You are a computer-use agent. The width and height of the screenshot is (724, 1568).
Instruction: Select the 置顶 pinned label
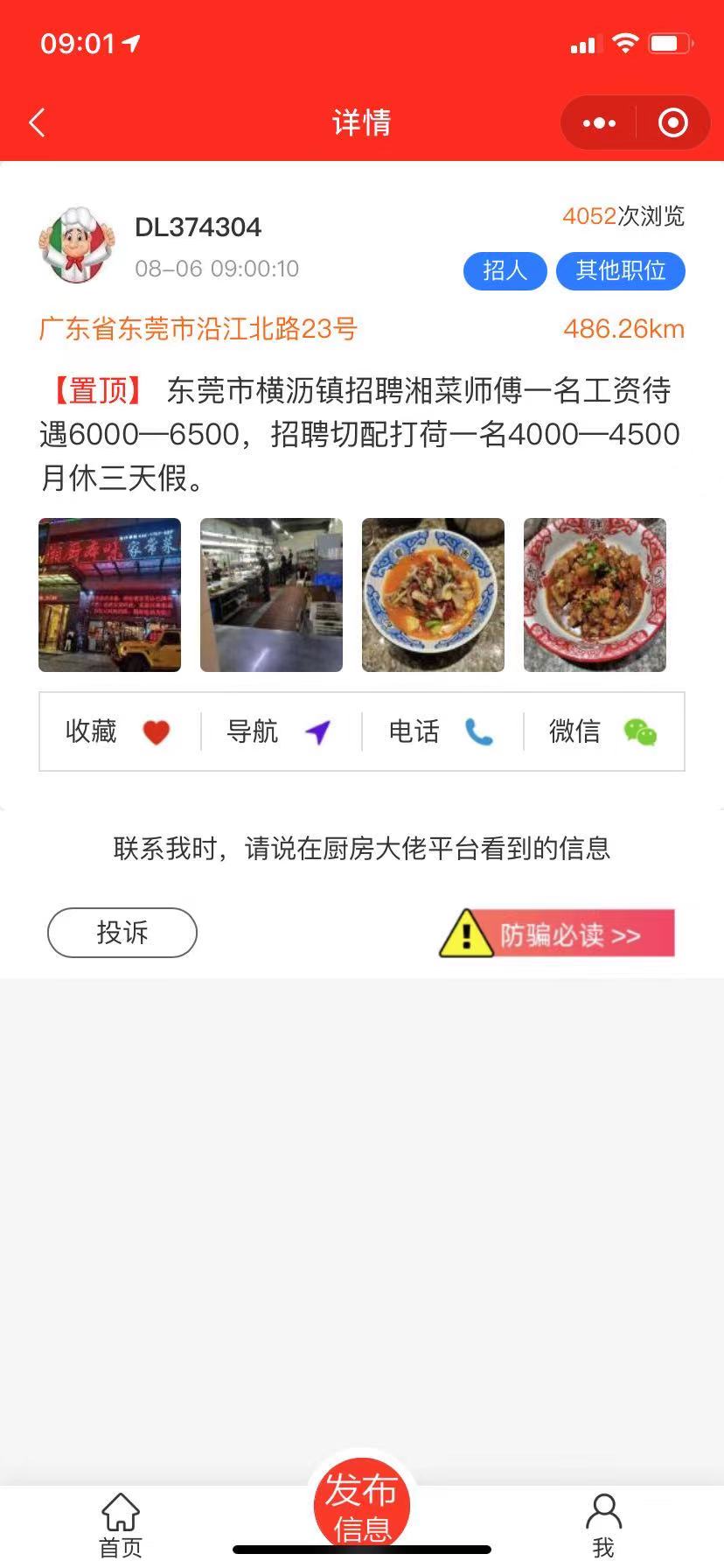(x=96, y=393)
